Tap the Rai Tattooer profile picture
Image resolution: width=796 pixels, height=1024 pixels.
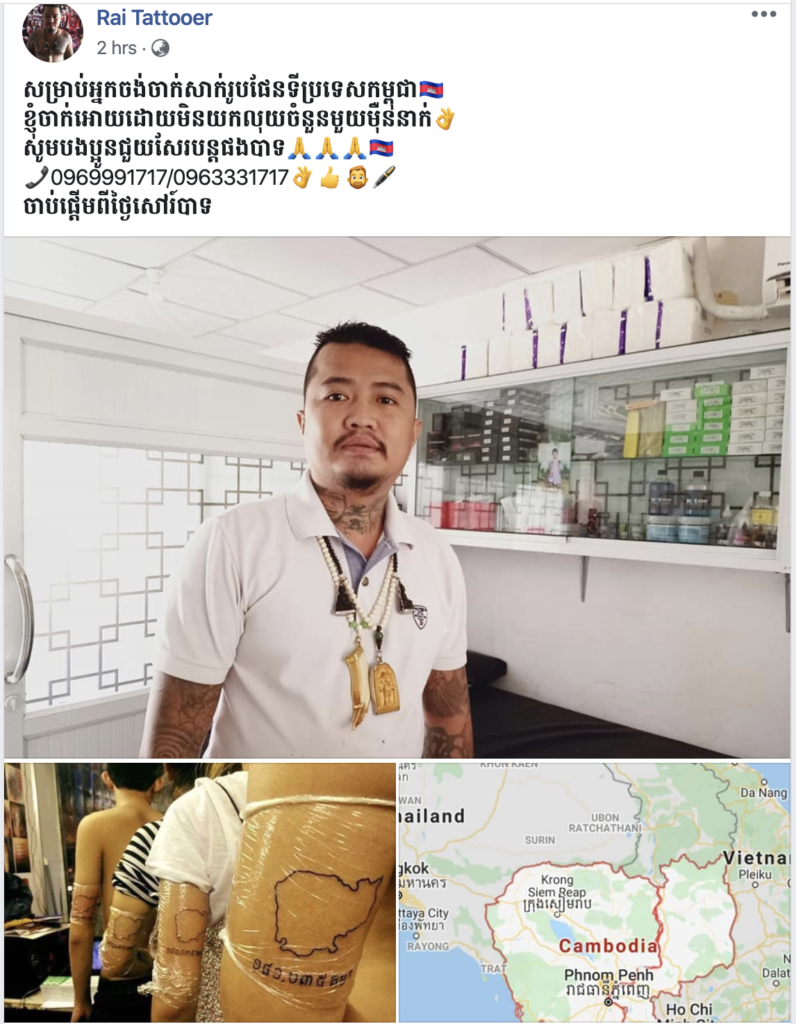53,32
